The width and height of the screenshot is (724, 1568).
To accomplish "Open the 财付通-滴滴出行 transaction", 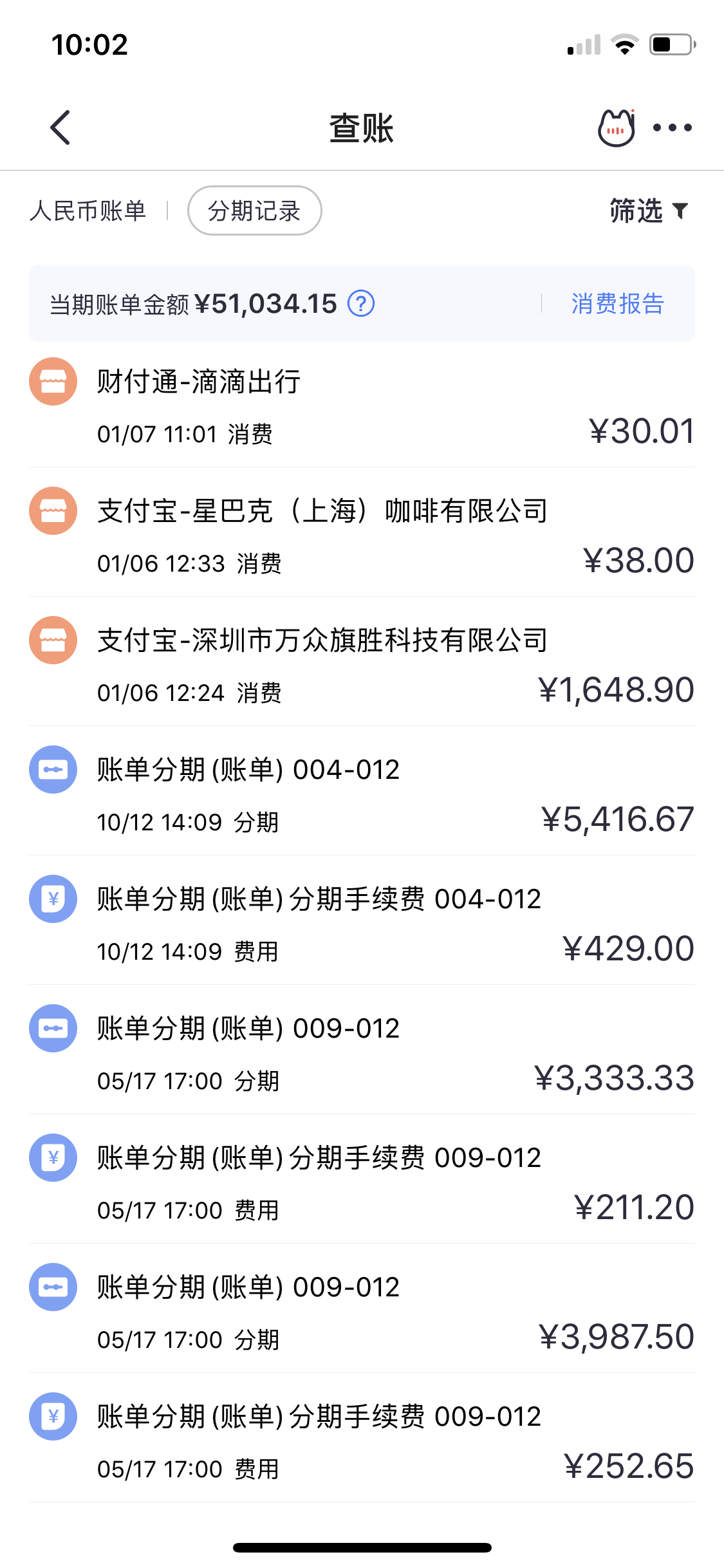I will coord(362,406).
